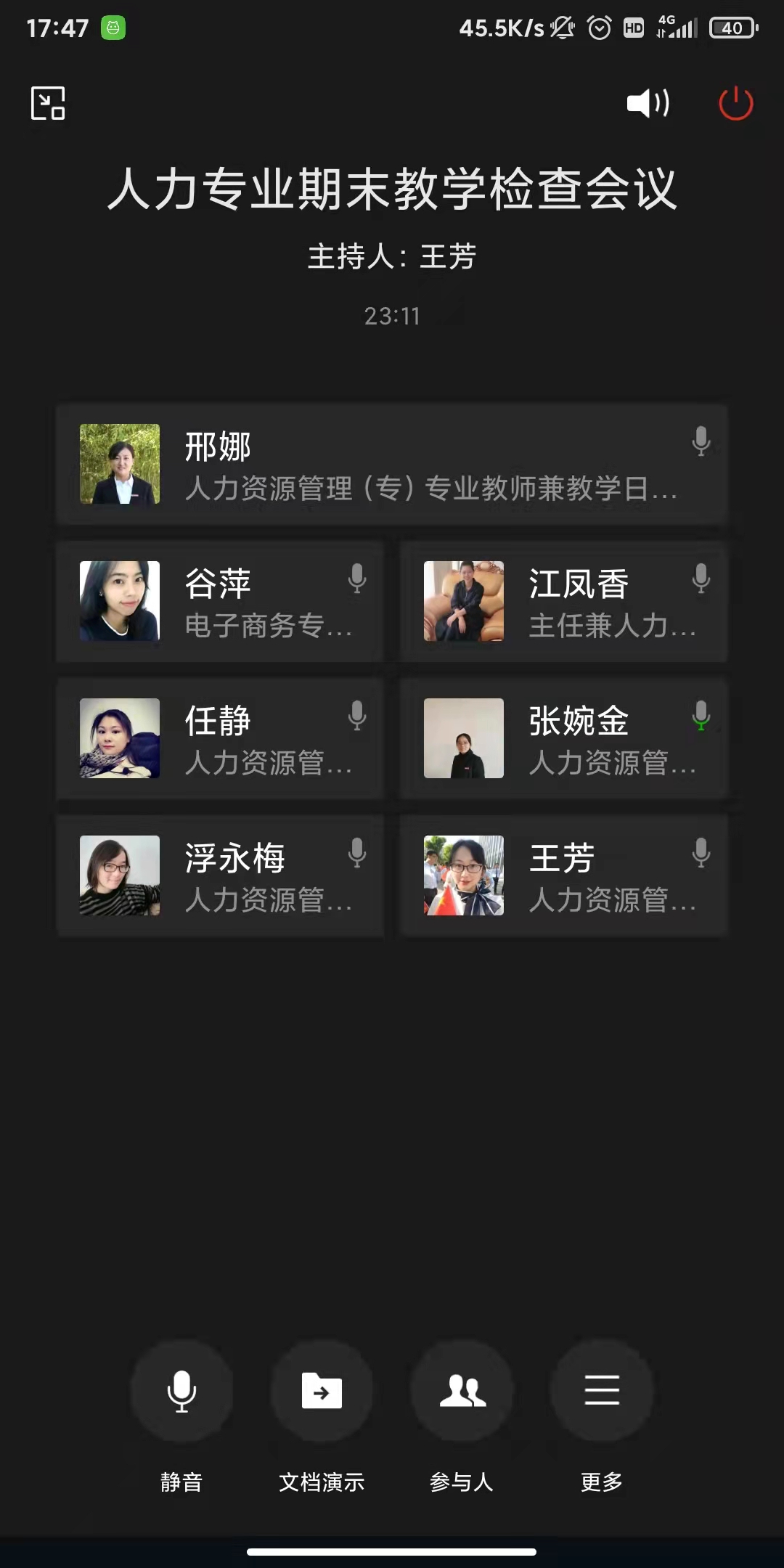Viewport: 784px width, 1568px height.
Task: Open participant card for 江凤香
Action: (x=564, y=601)
